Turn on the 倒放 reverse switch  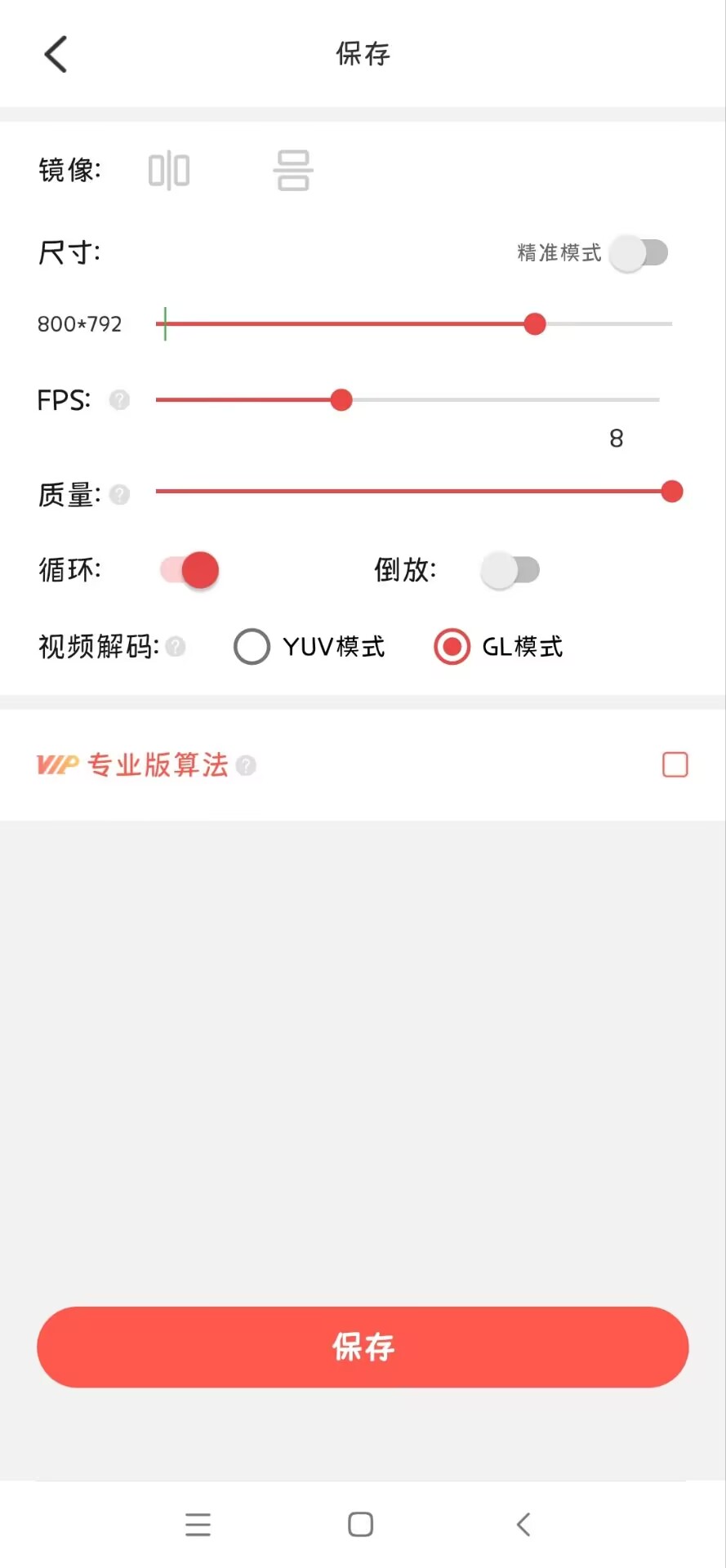pos(510,570)
